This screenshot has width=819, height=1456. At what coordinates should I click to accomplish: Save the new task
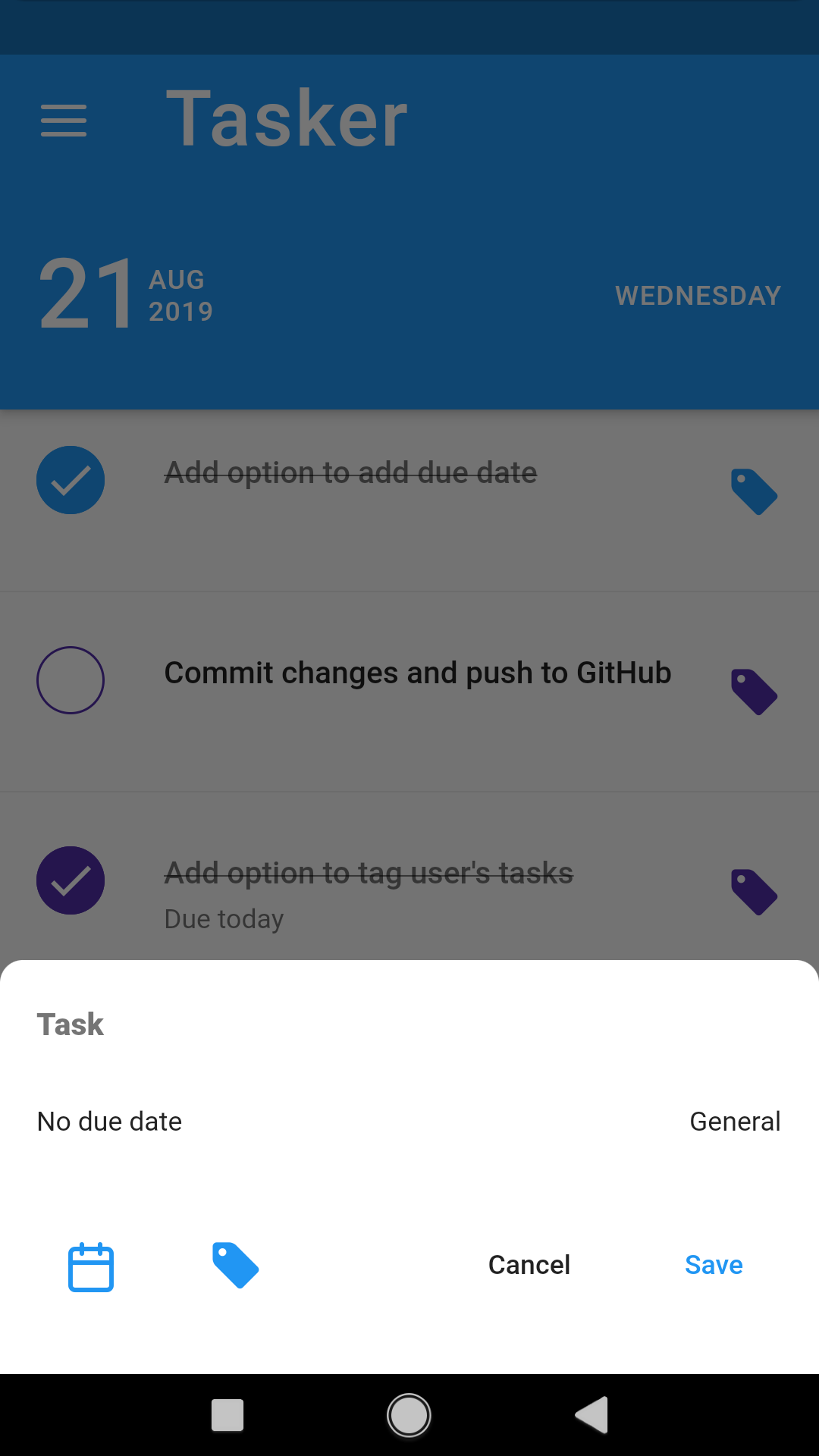(x=714, y=1265)
